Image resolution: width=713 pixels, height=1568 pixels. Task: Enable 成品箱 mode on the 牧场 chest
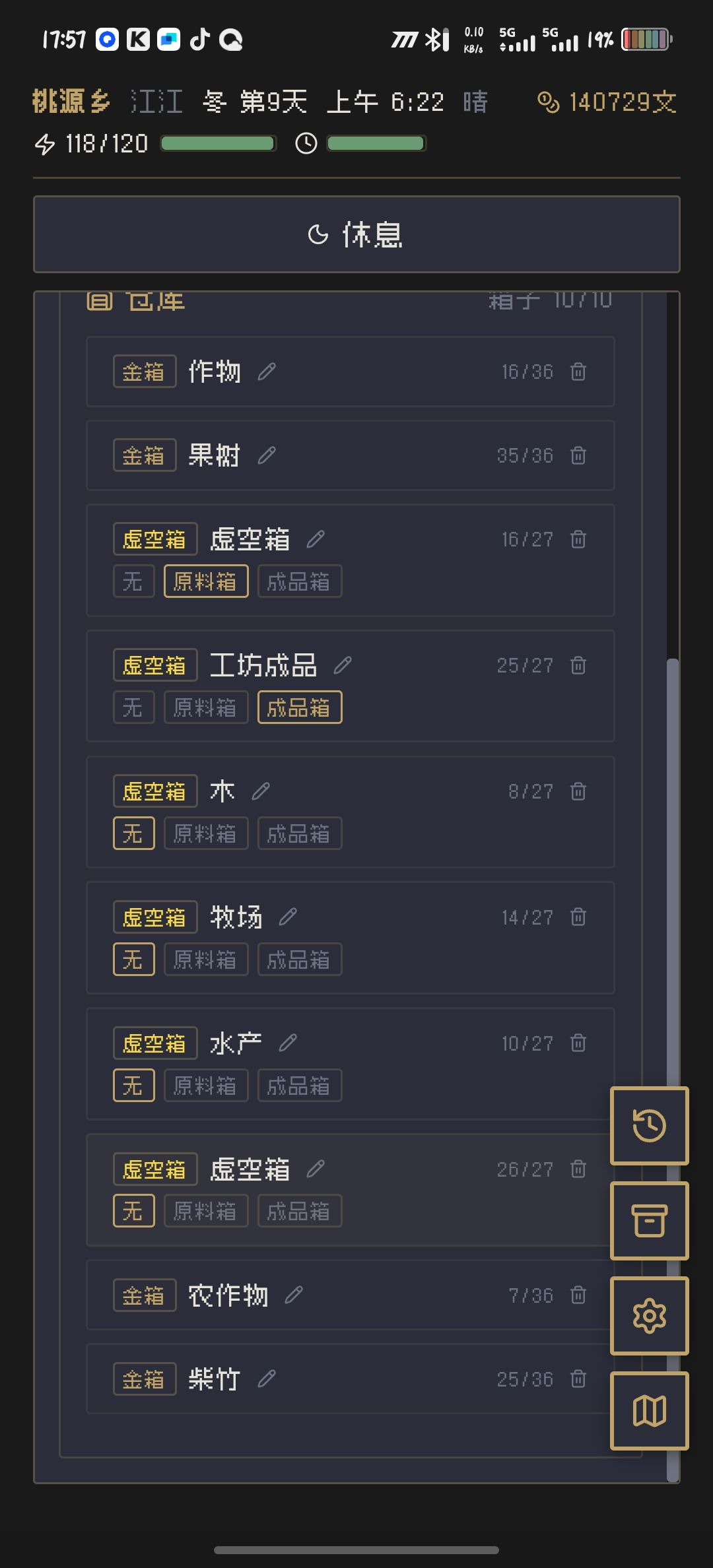[299, 959]
